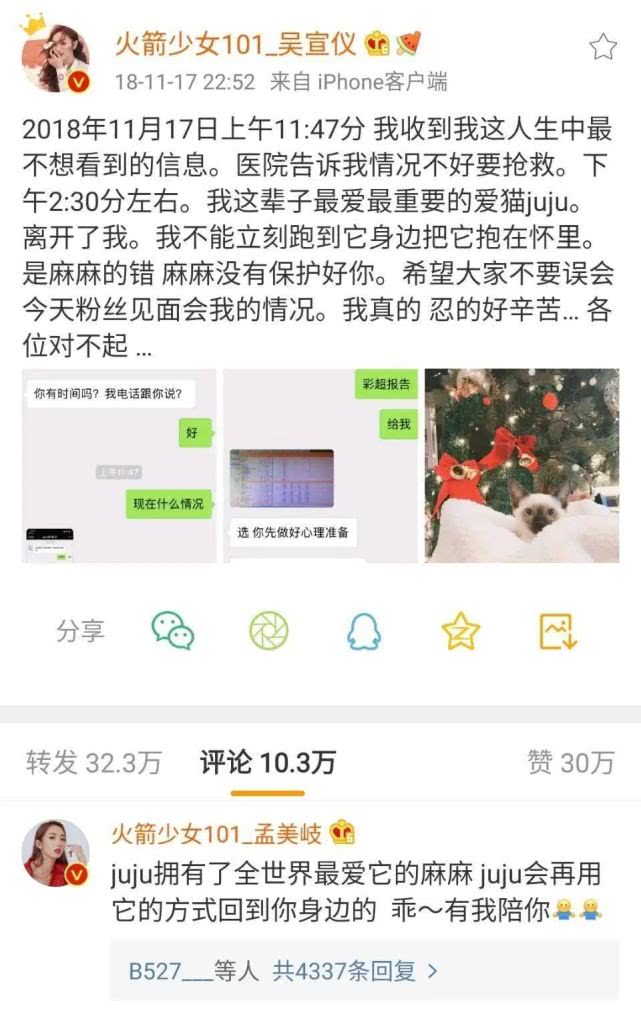
Task: Open the first chat screenshot image
Action: click(119, 465)
